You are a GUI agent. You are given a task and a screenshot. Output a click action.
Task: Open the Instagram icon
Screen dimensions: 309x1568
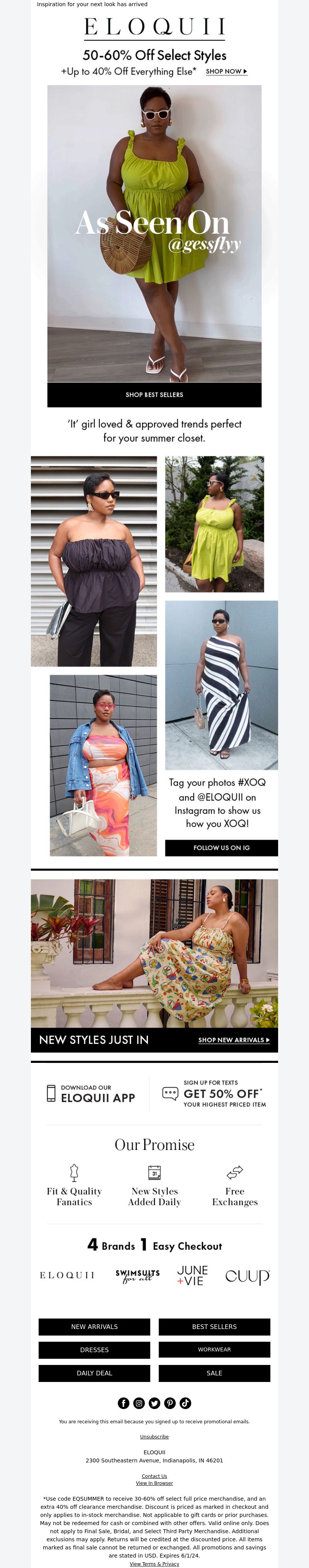pyautogui.click(x=139, y=1403)
